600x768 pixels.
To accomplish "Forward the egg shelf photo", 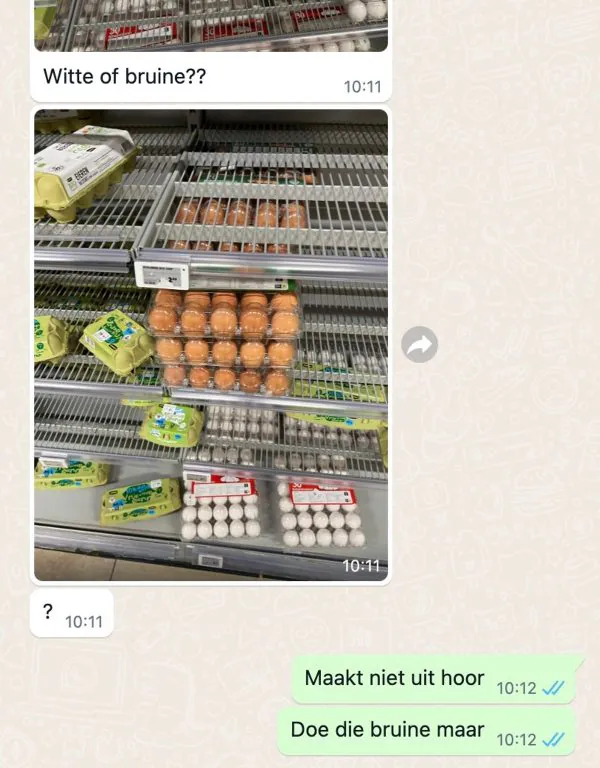I will coord(420,346).
